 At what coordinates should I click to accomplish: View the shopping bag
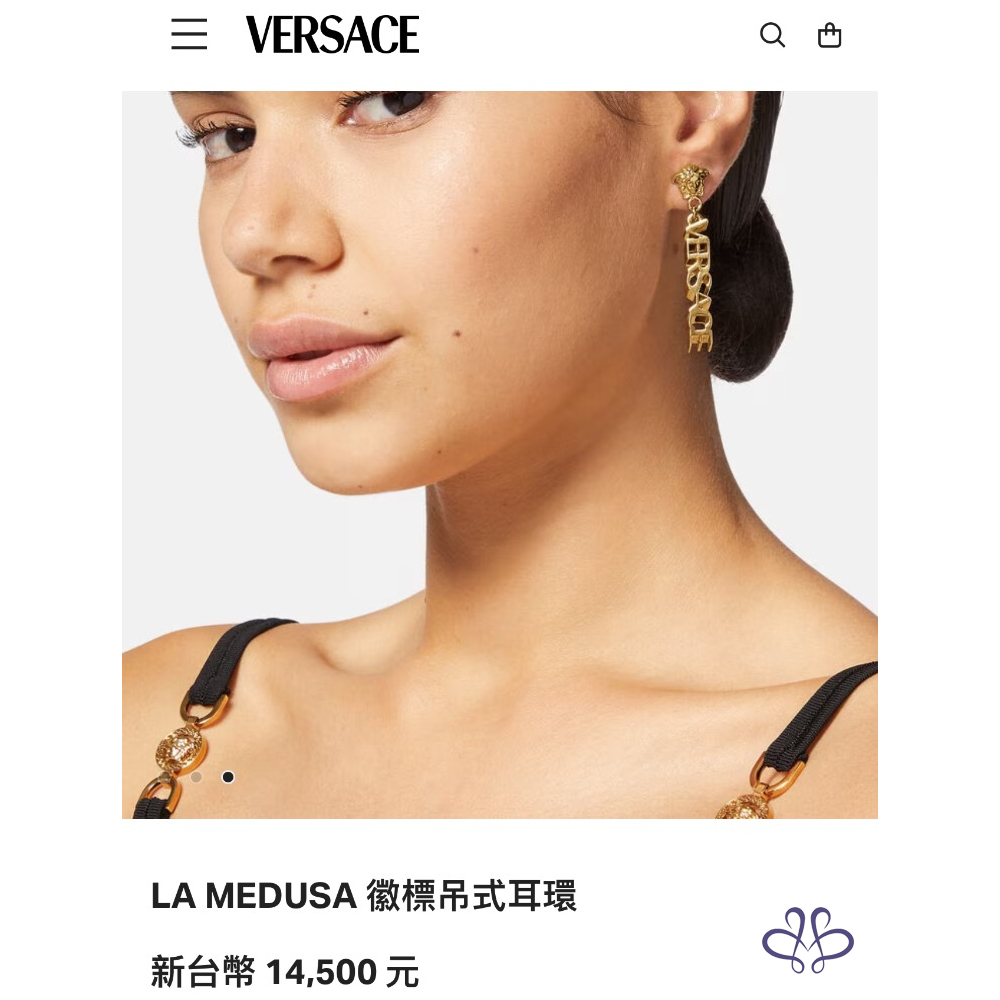[830, 37]
